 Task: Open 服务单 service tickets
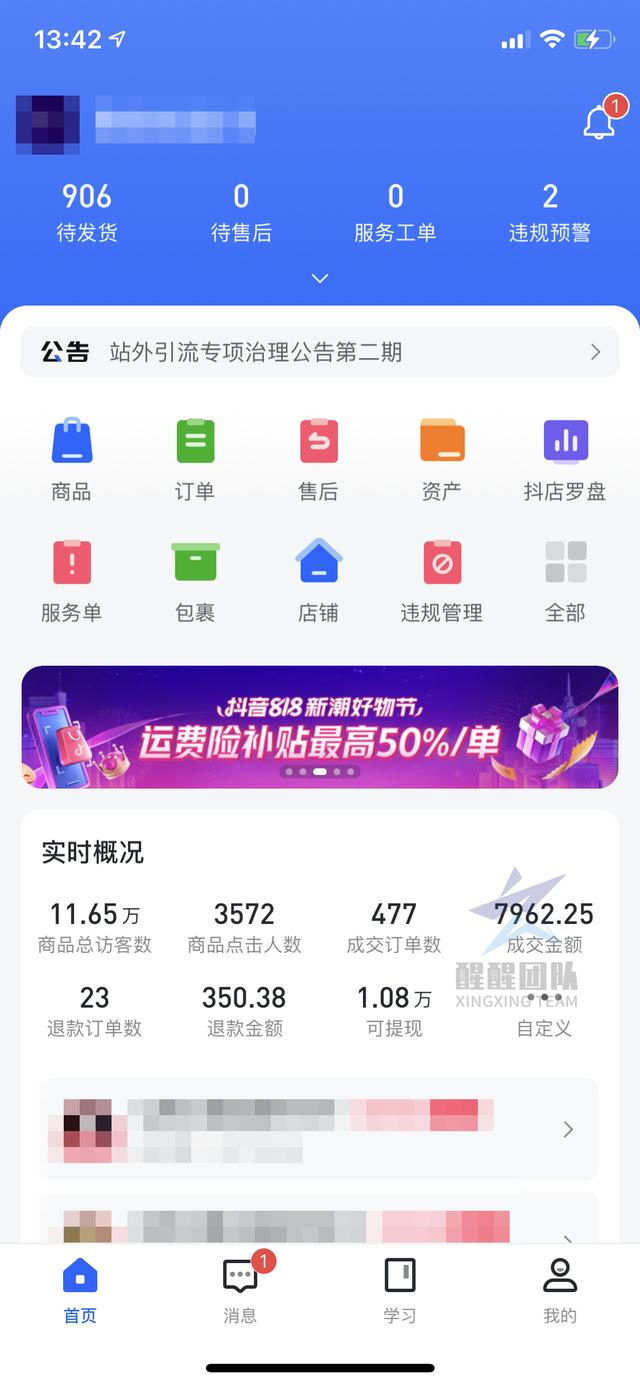71,581
